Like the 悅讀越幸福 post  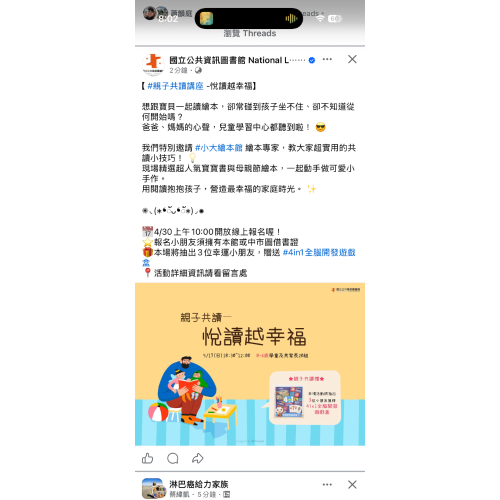[x=147, y=458]
